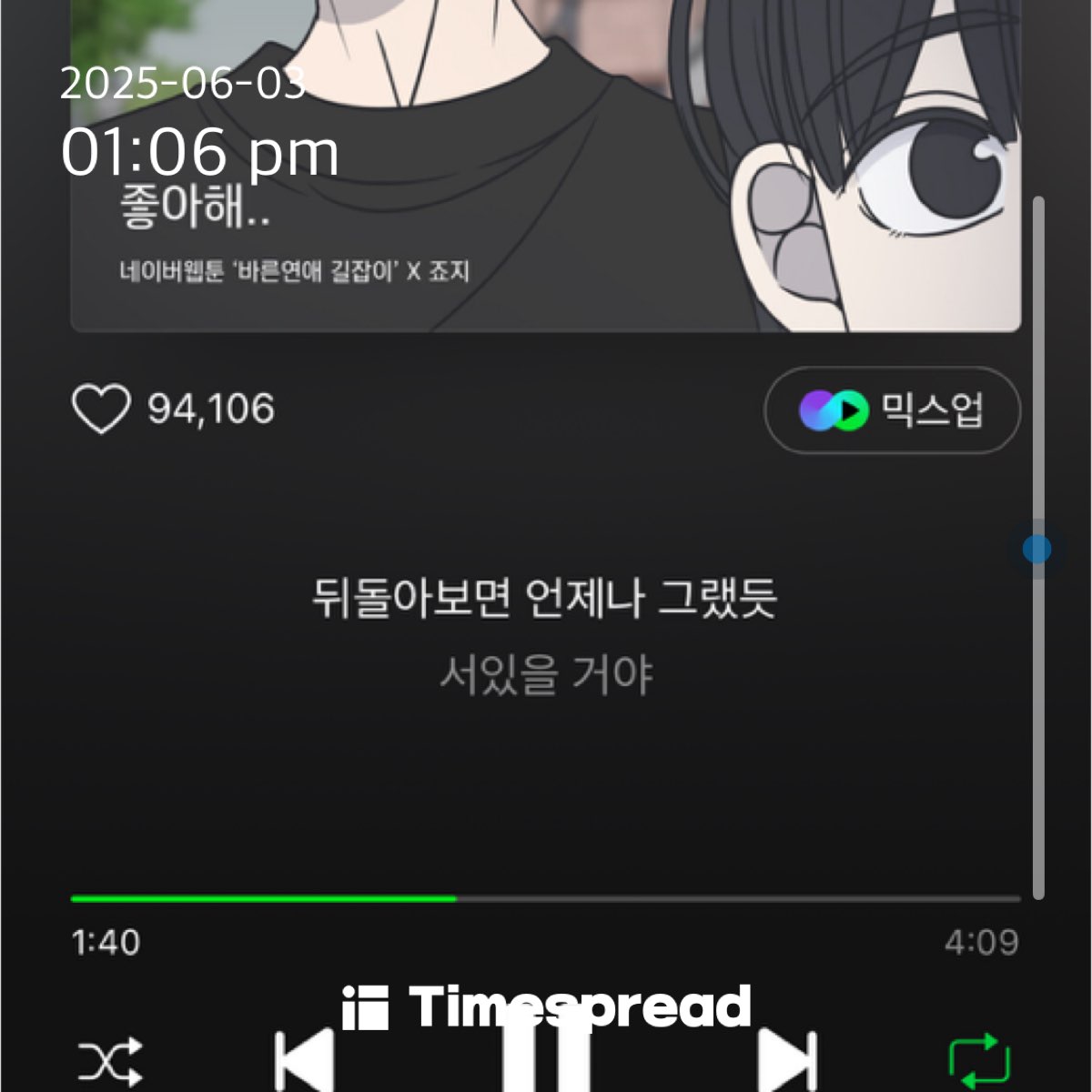Open the 믹스업 mix-up button
Viewport: 1092px width, 1092px height.
click(x=892, y=410)
